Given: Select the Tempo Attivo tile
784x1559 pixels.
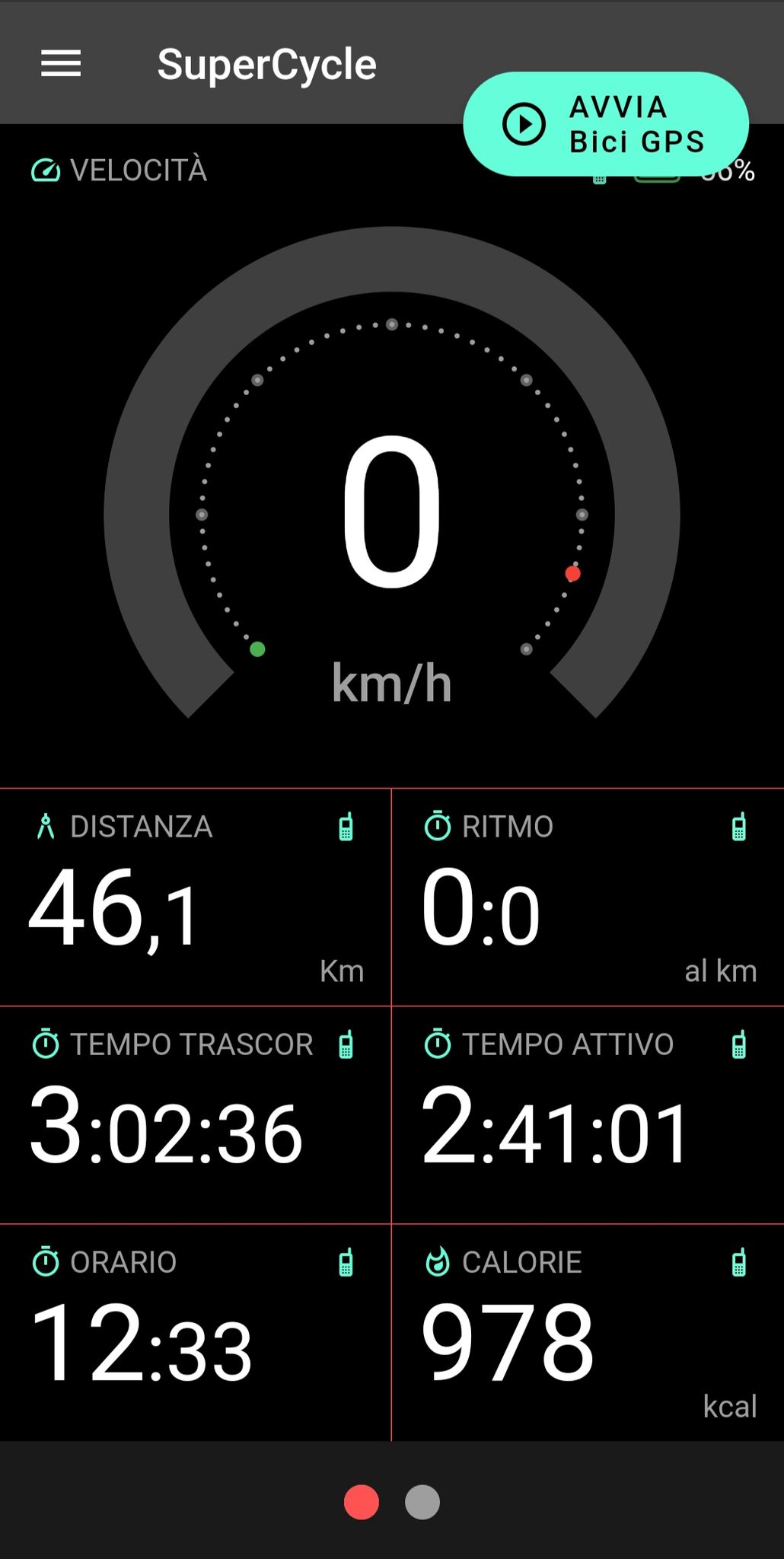Looking at the screenshot, I should tap(588, 1115).
